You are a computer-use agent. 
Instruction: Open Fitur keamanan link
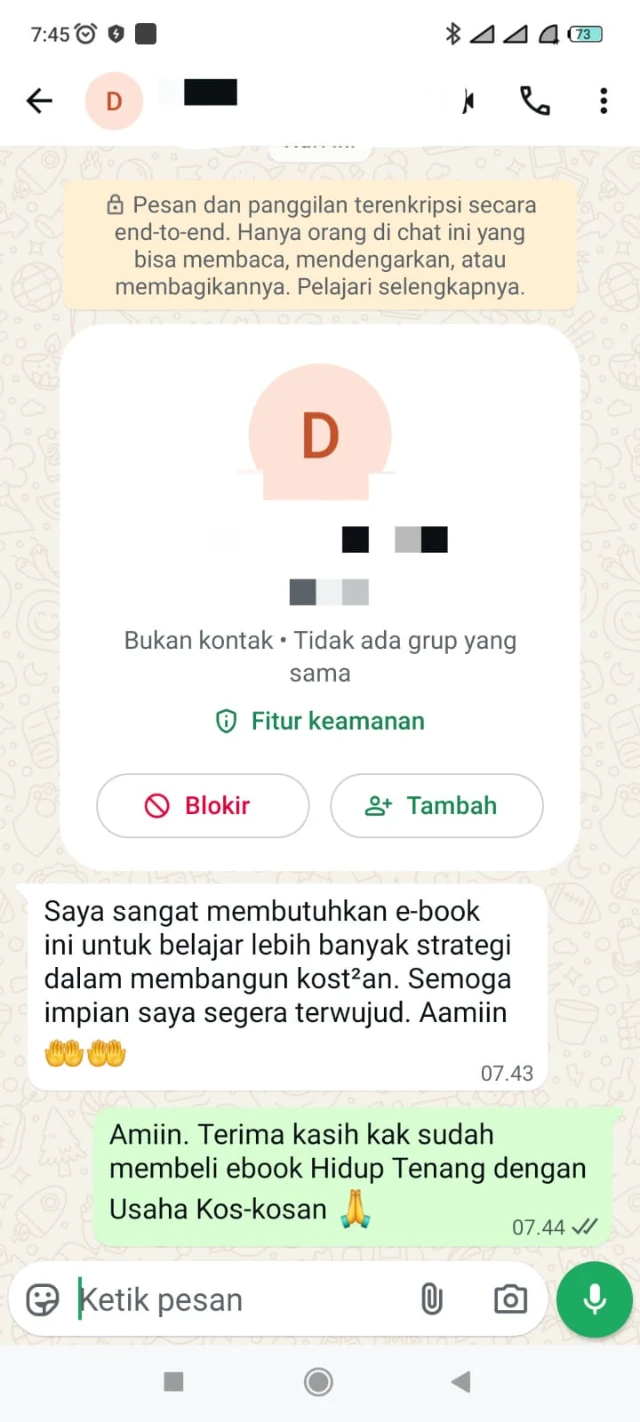tap(320, 721)
